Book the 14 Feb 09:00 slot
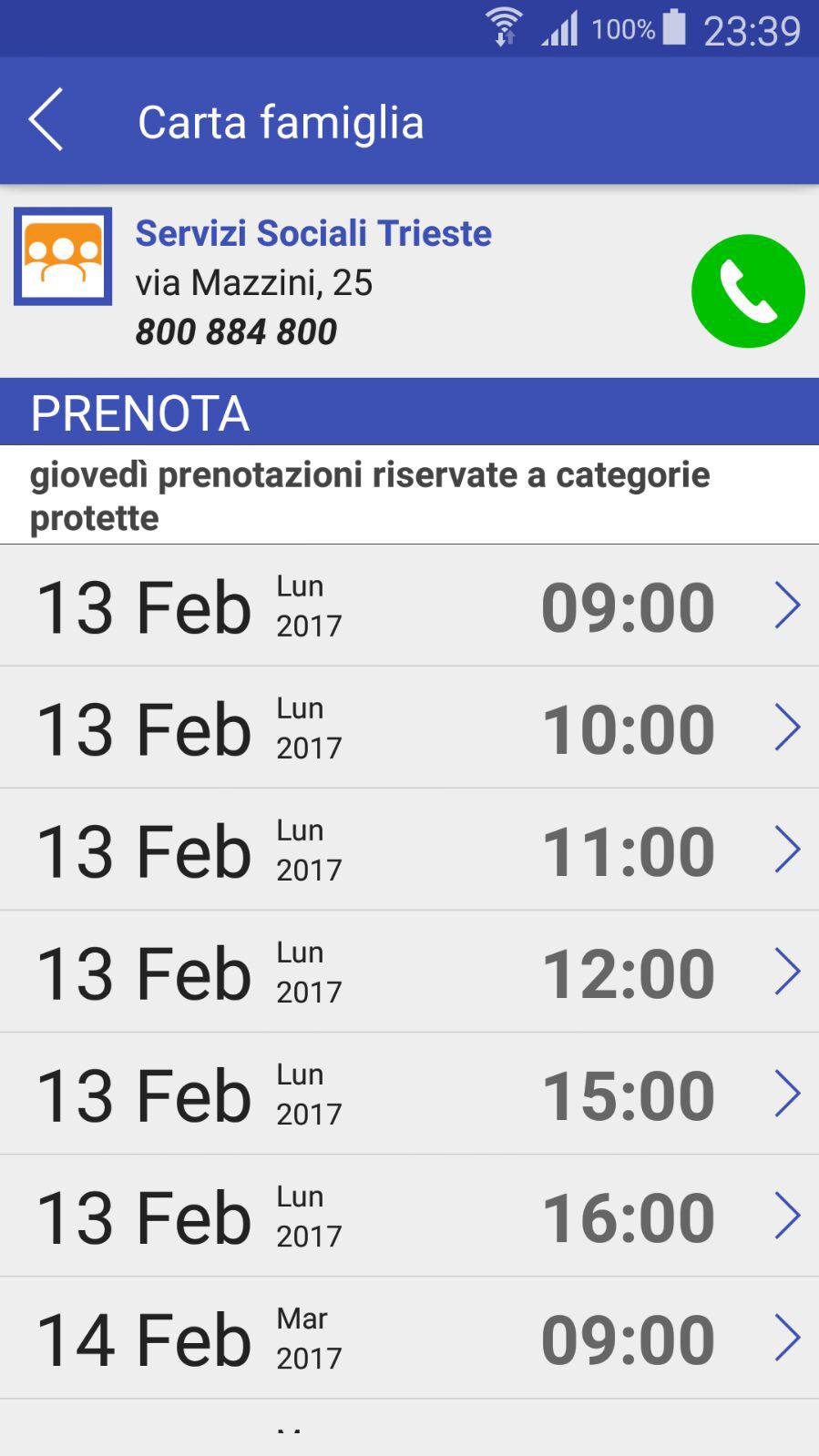 click(x=409, y=1338)
